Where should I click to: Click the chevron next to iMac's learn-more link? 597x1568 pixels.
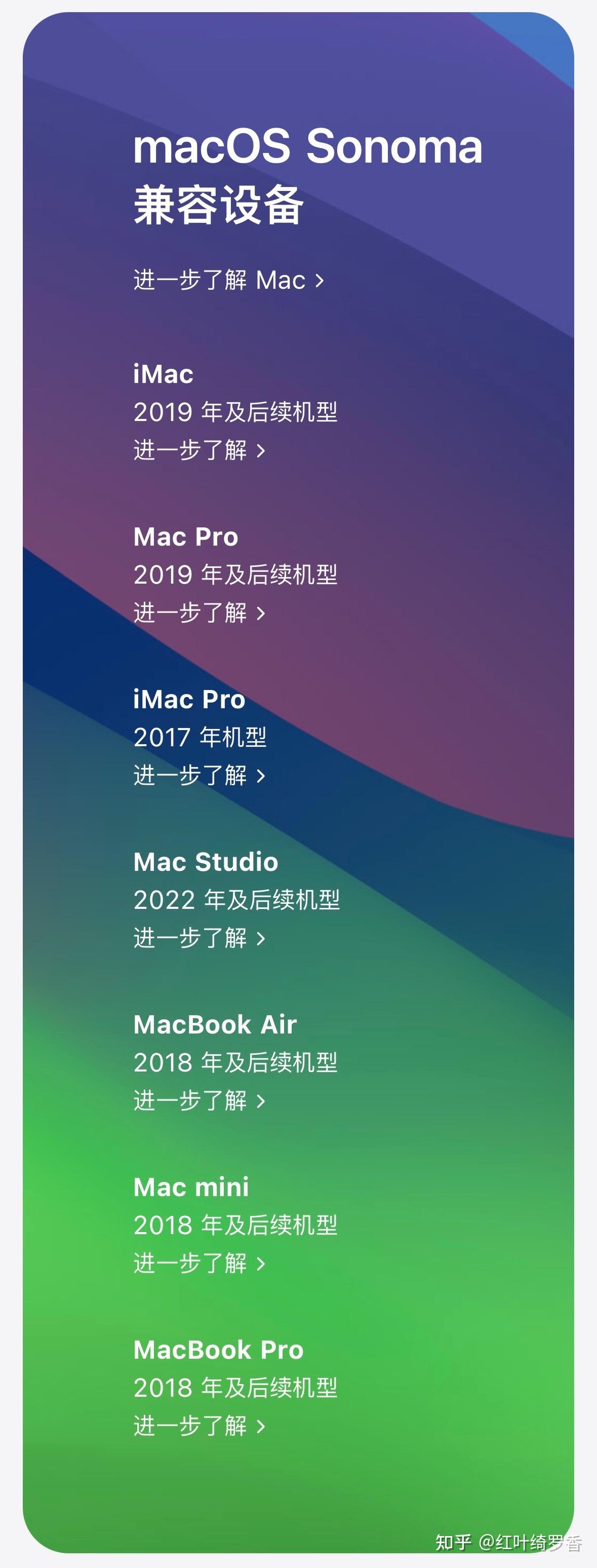(260, 450)
